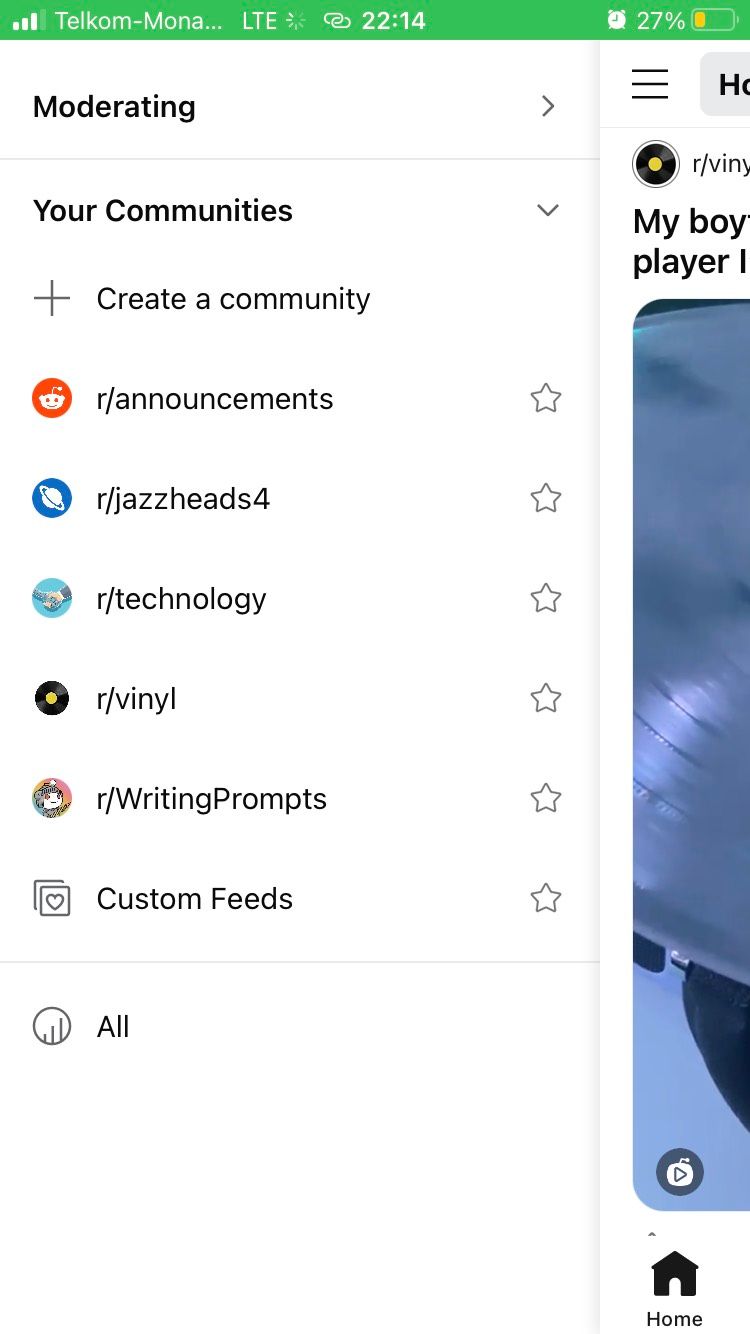Open the r/vinyl community

pos(136,699)
